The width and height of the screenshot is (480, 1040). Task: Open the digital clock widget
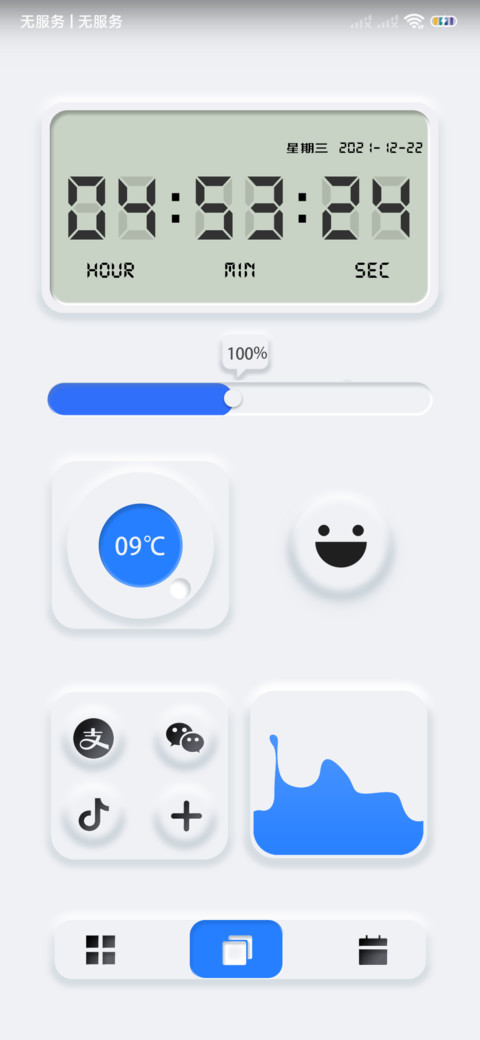pos(239,208)
